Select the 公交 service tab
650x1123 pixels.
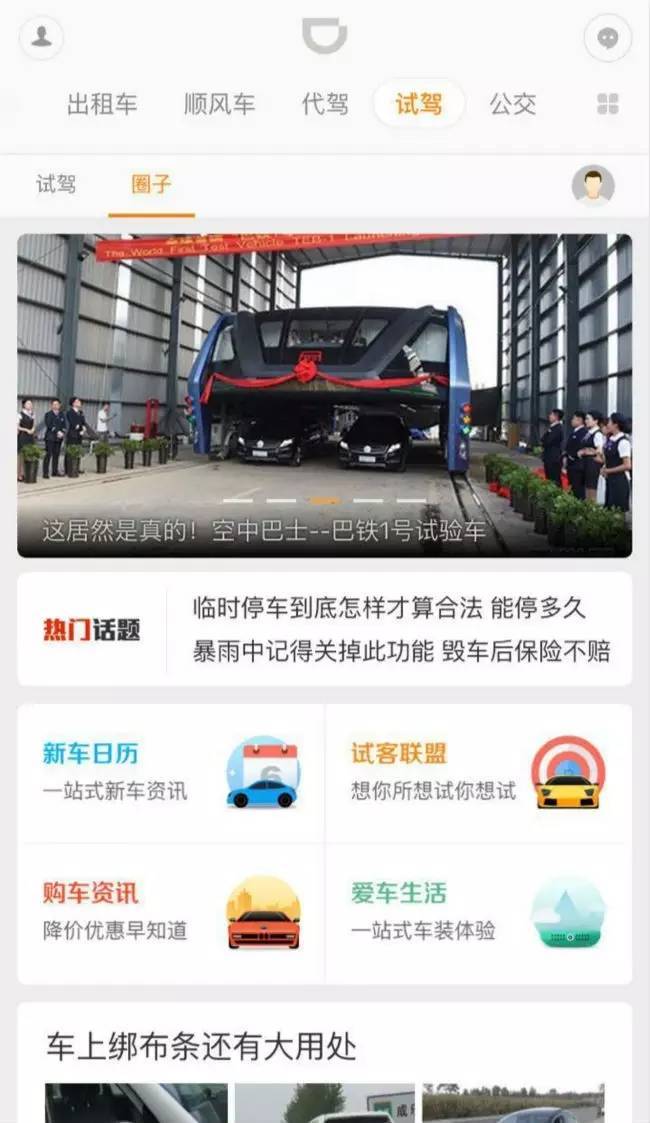[513, 104]
